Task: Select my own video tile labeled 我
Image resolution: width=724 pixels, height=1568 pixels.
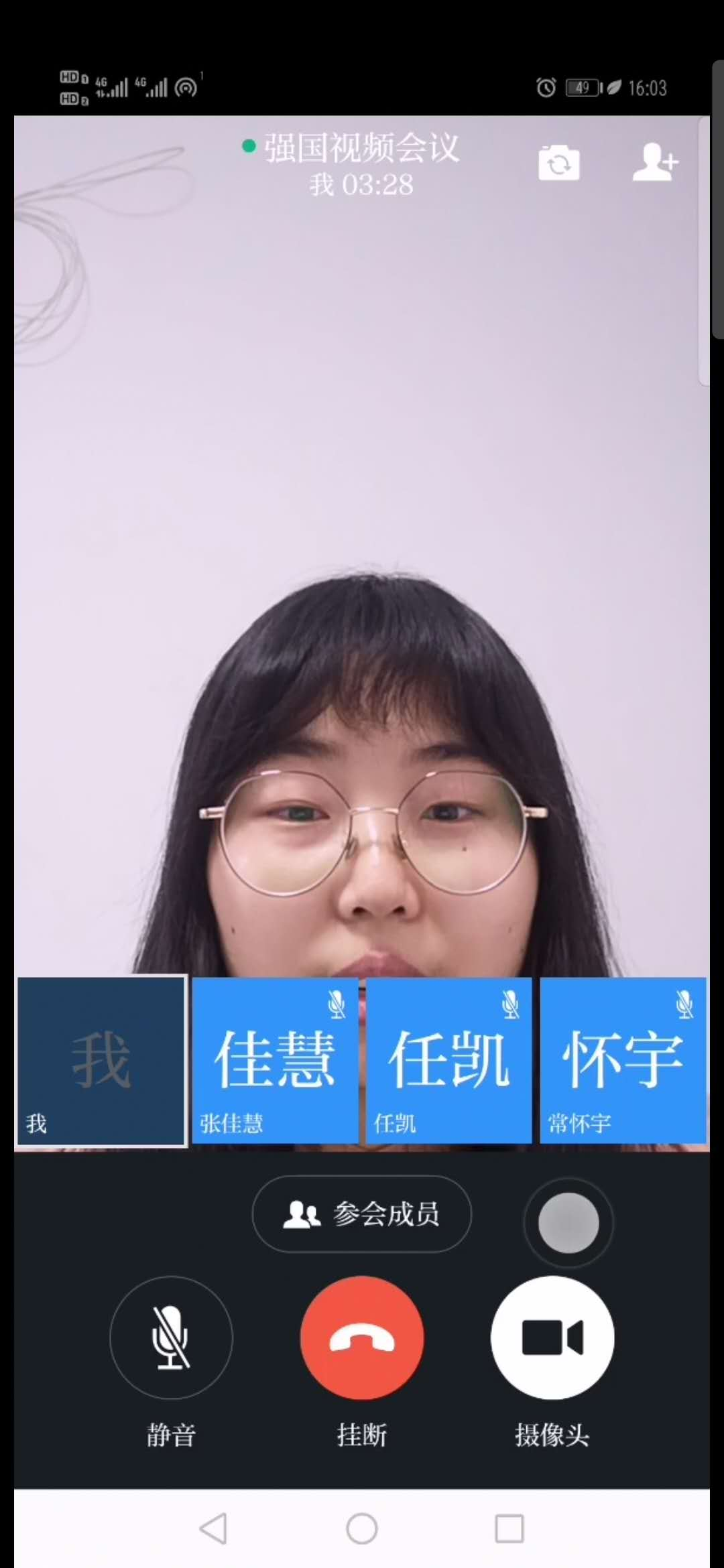Action: (101, 1061)
